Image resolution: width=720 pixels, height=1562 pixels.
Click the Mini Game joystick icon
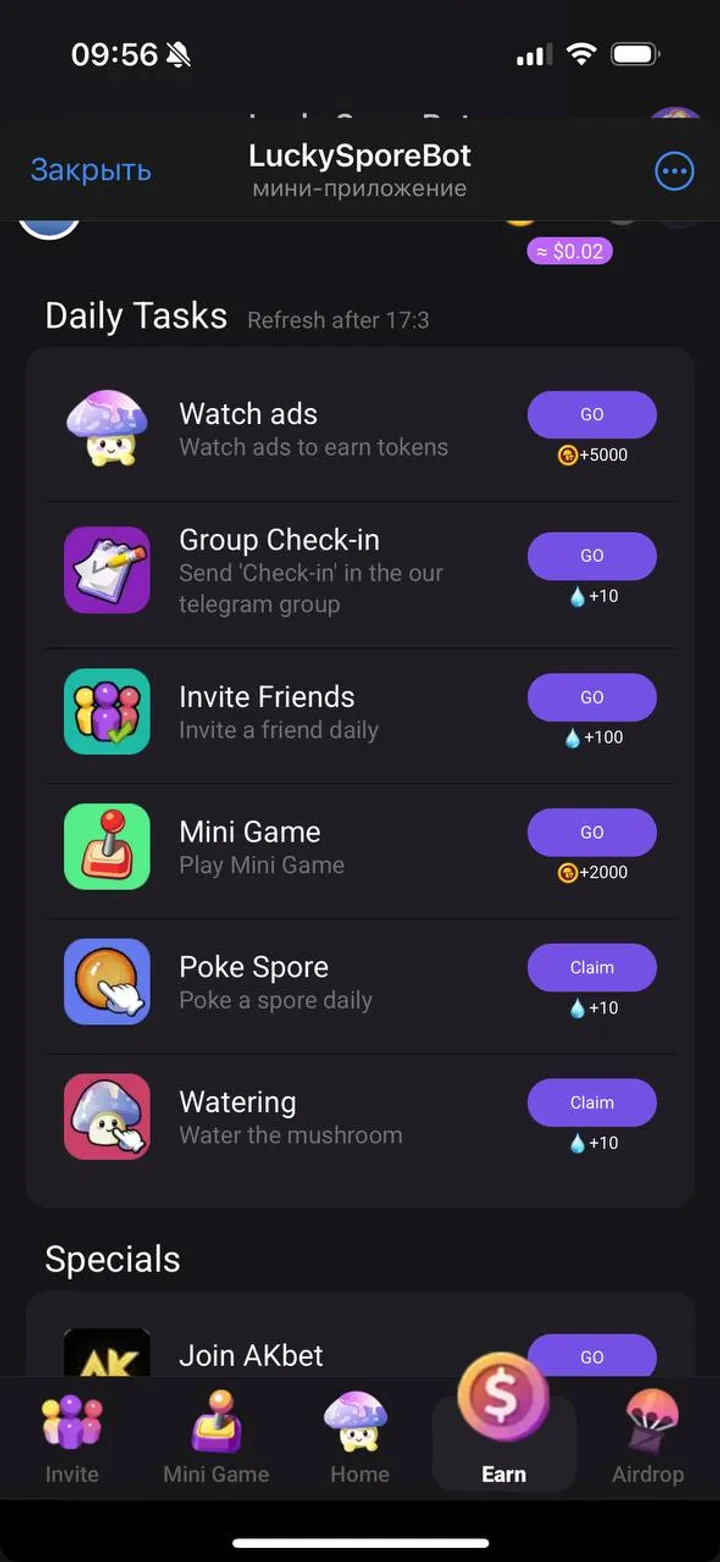pyautogui.click(x=107, y=846)
